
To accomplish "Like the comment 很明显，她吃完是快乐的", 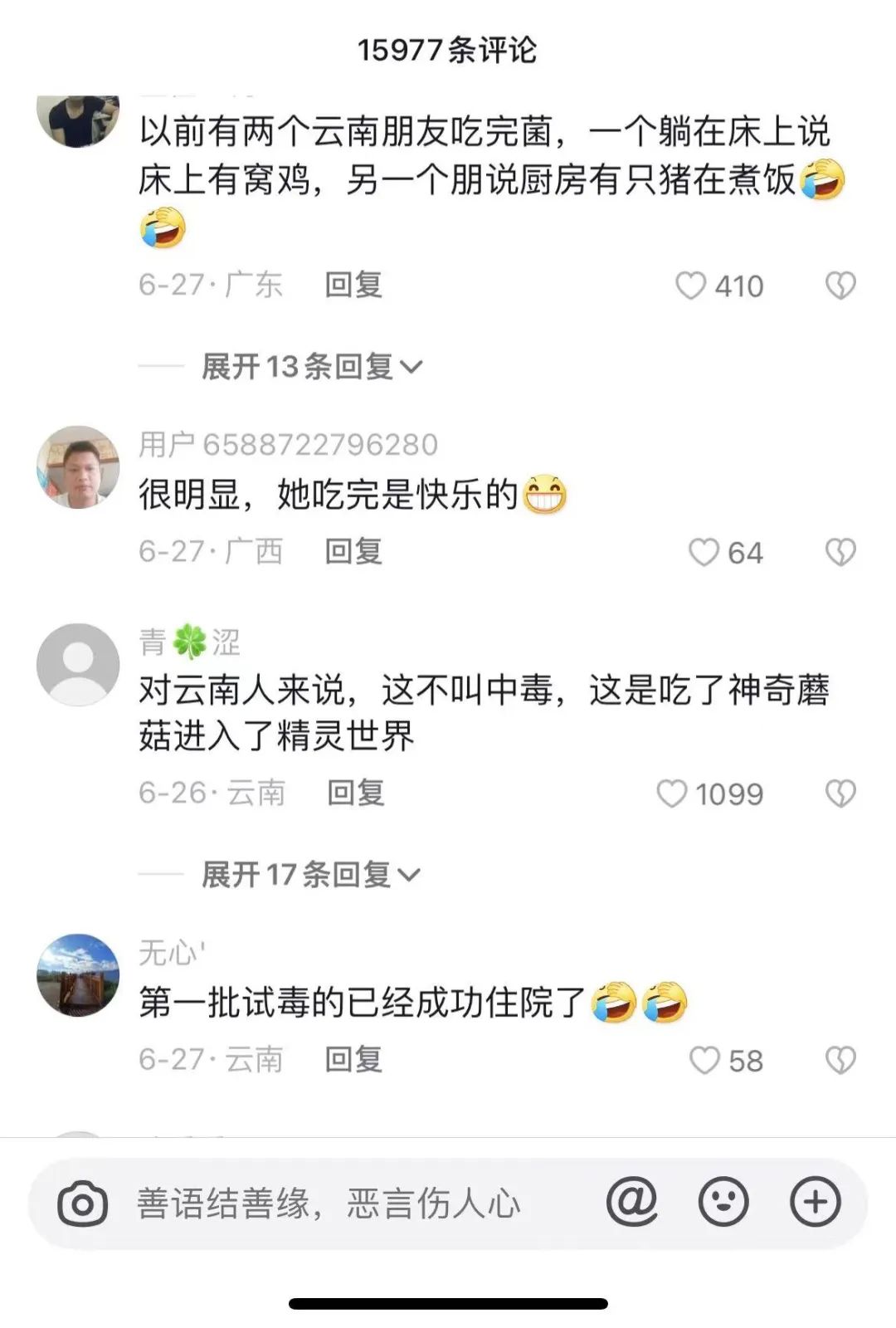I will (x=704, y=553).
